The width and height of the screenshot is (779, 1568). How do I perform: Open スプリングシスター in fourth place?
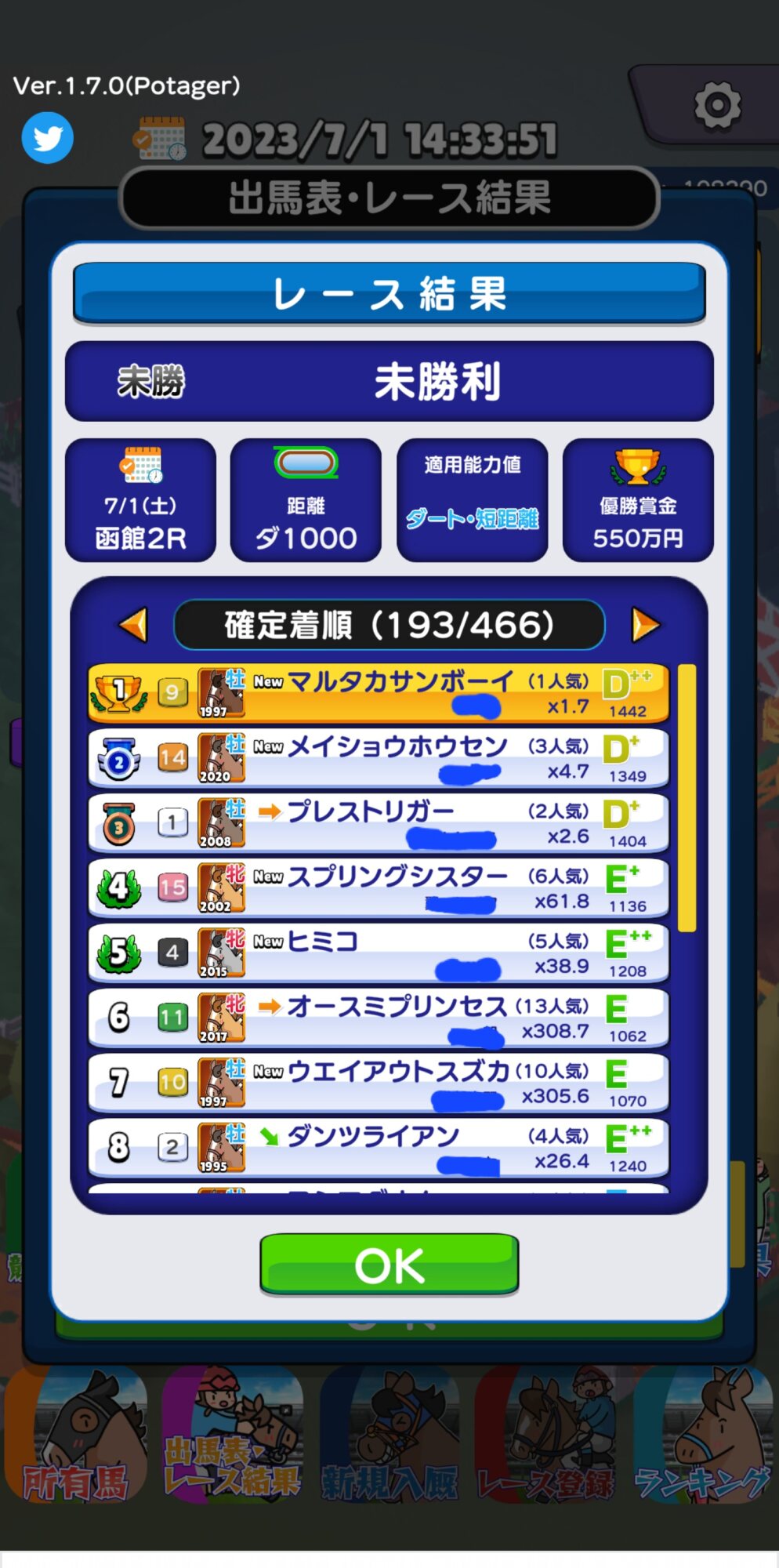[379, 888]
